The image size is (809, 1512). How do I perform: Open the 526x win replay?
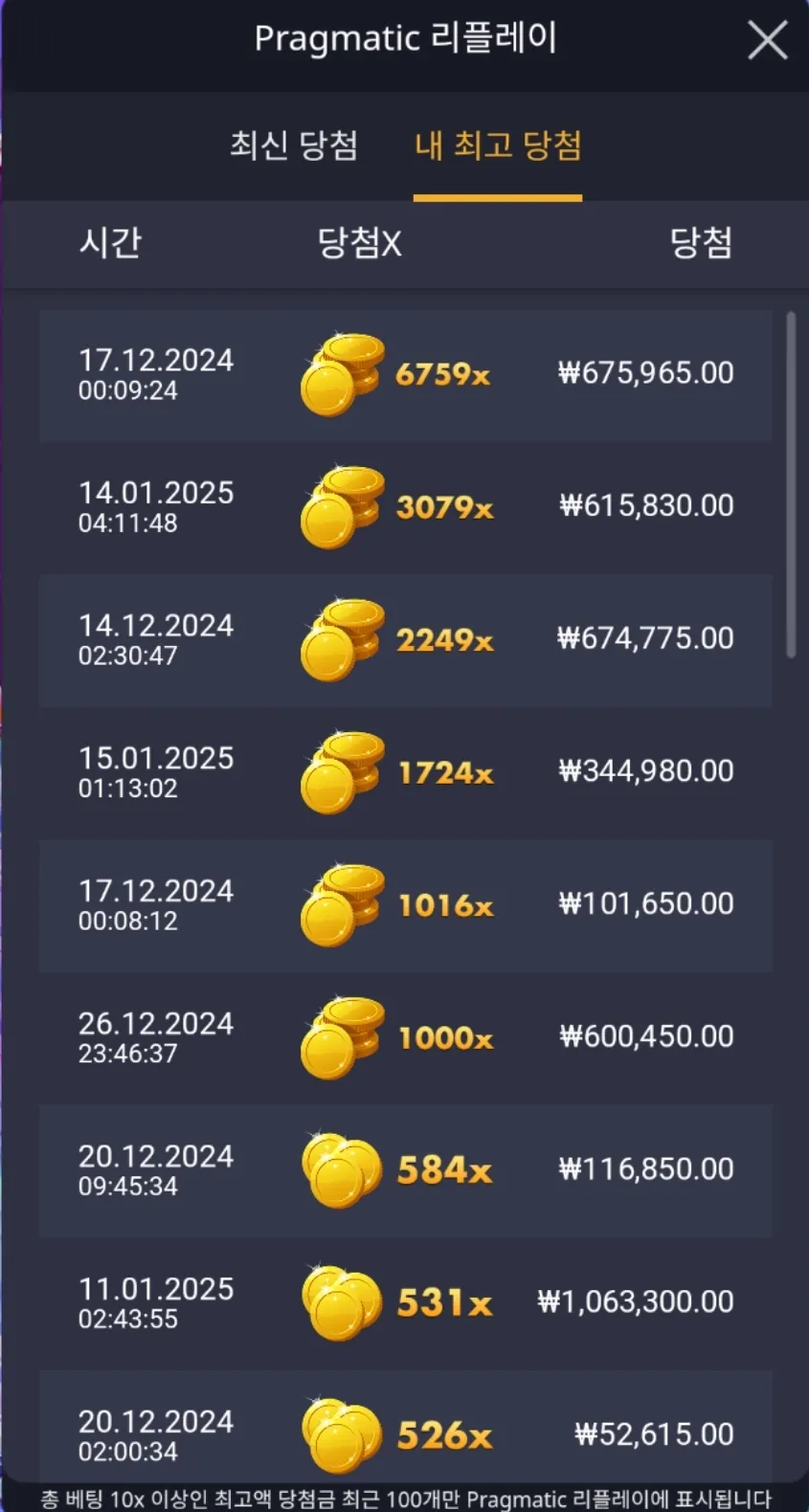click(x=406, y=1426)
